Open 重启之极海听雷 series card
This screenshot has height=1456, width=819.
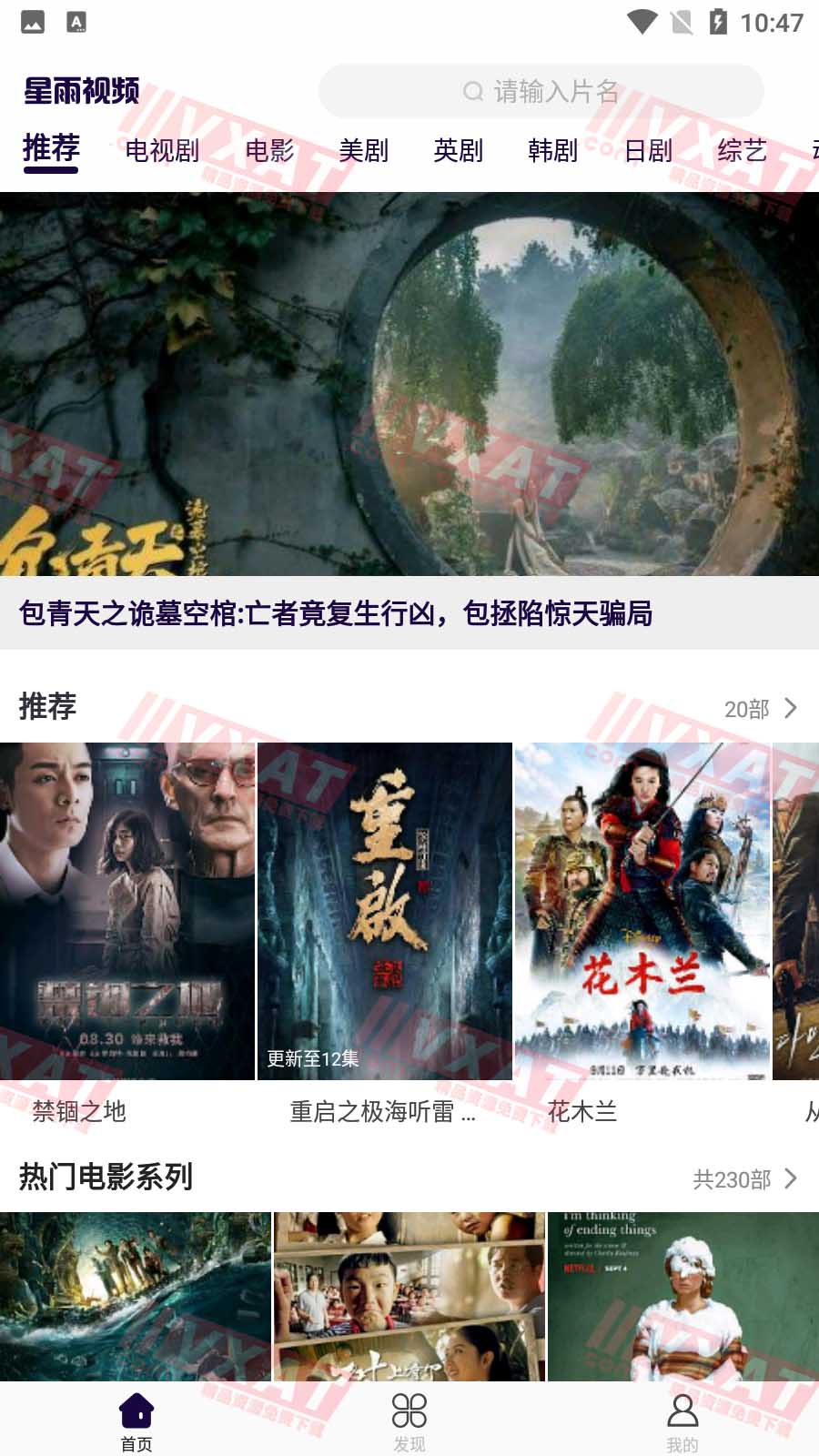click(385, 912)
